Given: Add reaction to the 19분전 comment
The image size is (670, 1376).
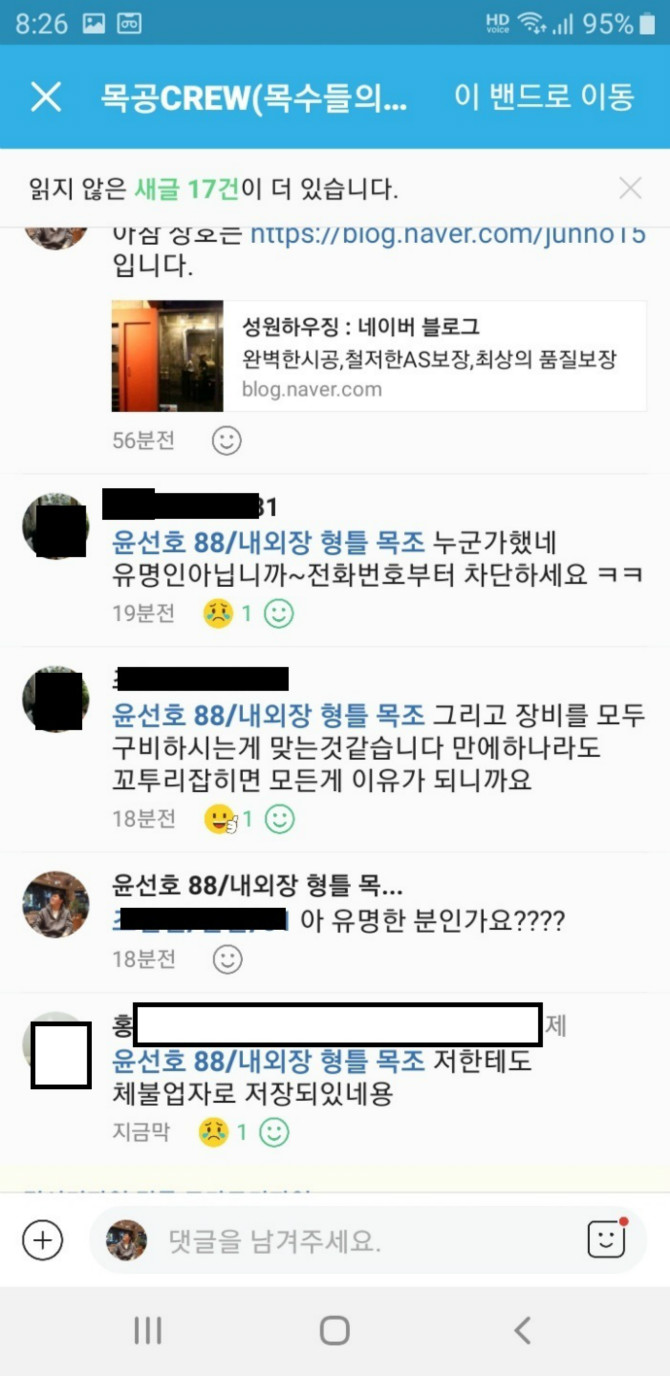Looking at the screenshot, I should coord(279,613).
